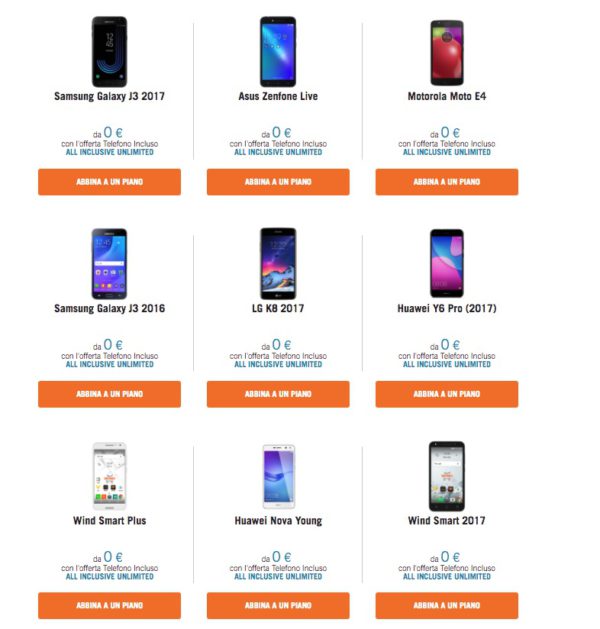View the Asus Zenfone Live phone picture

(278, 50)
